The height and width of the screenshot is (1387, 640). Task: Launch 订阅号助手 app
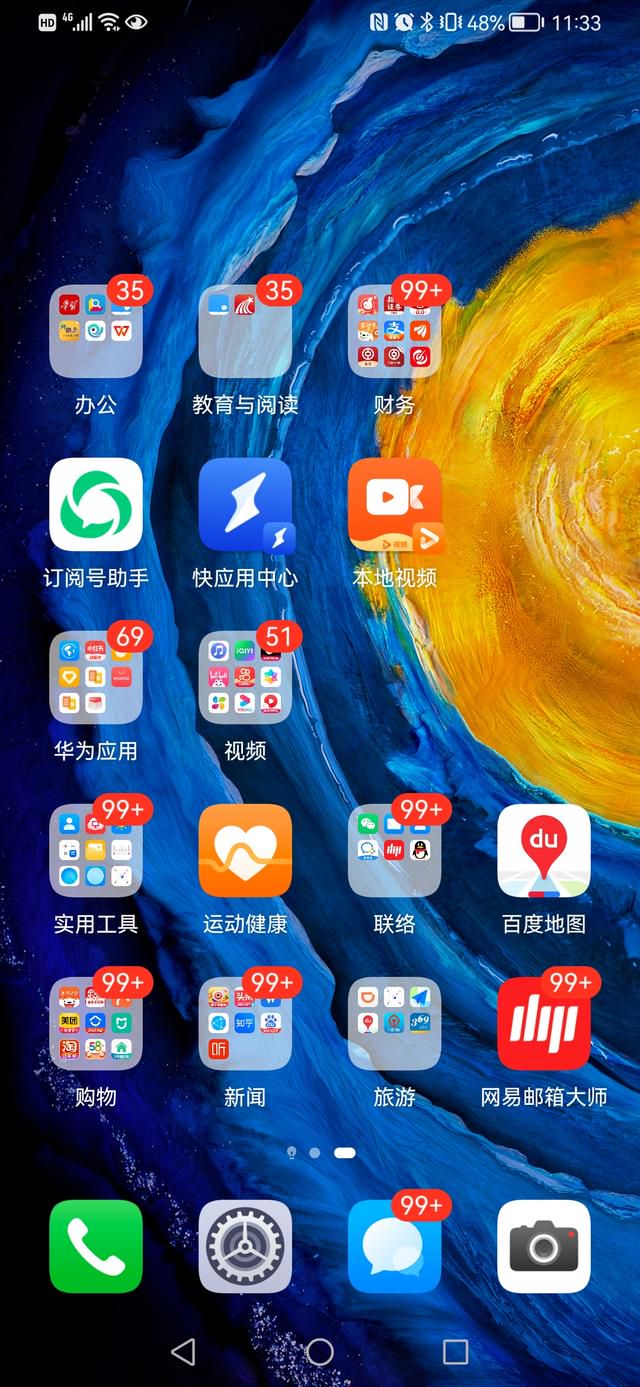point(96,504)
